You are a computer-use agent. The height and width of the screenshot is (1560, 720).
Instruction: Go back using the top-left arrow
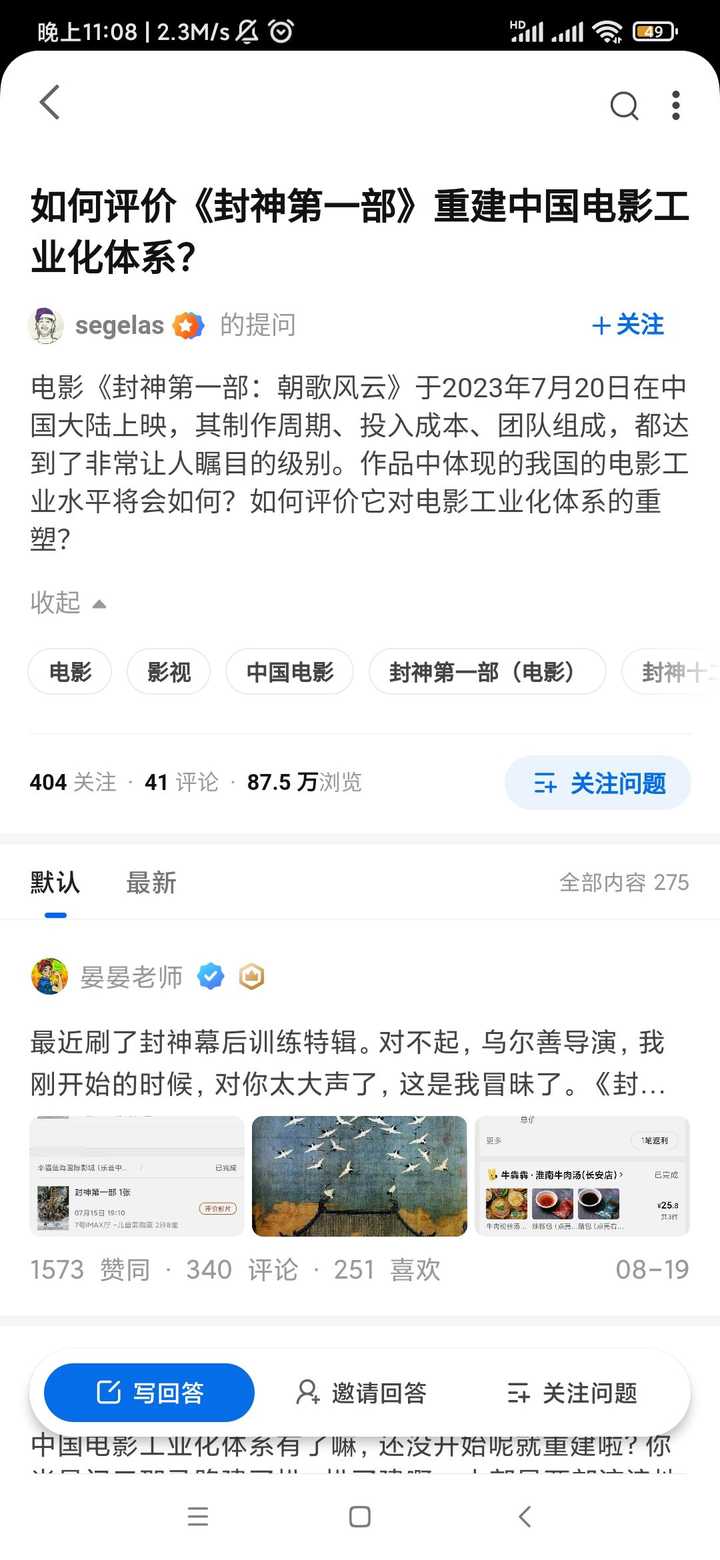pyautogui.click(x=50, y=102)
